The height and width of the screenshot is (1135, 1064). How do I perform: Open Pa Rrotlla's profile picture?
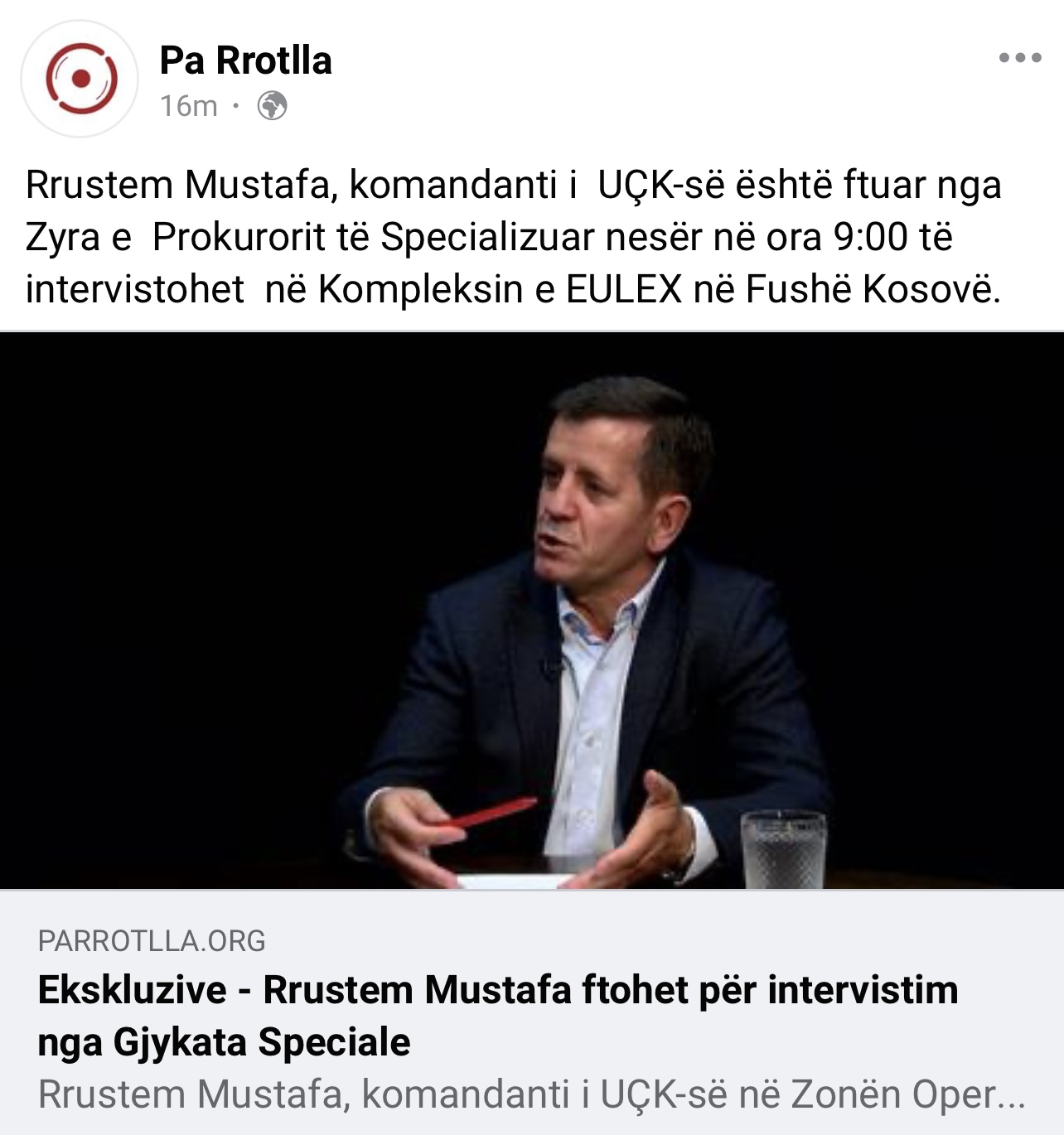tap(80, 79)
